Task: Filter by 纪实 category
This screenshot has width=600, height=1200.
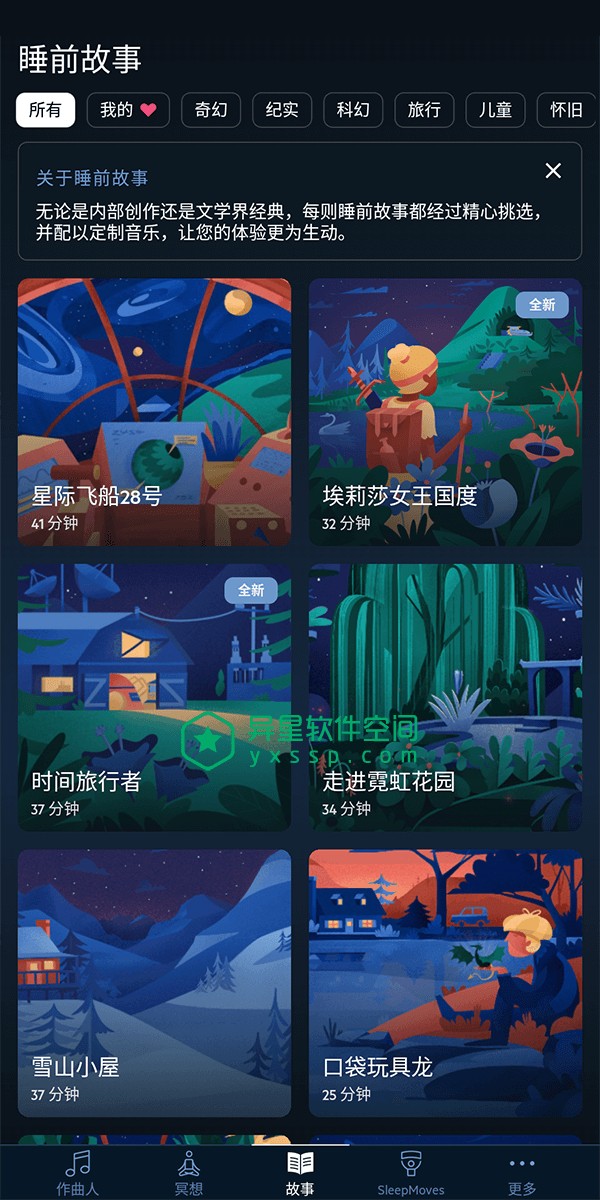Action: 282,110
